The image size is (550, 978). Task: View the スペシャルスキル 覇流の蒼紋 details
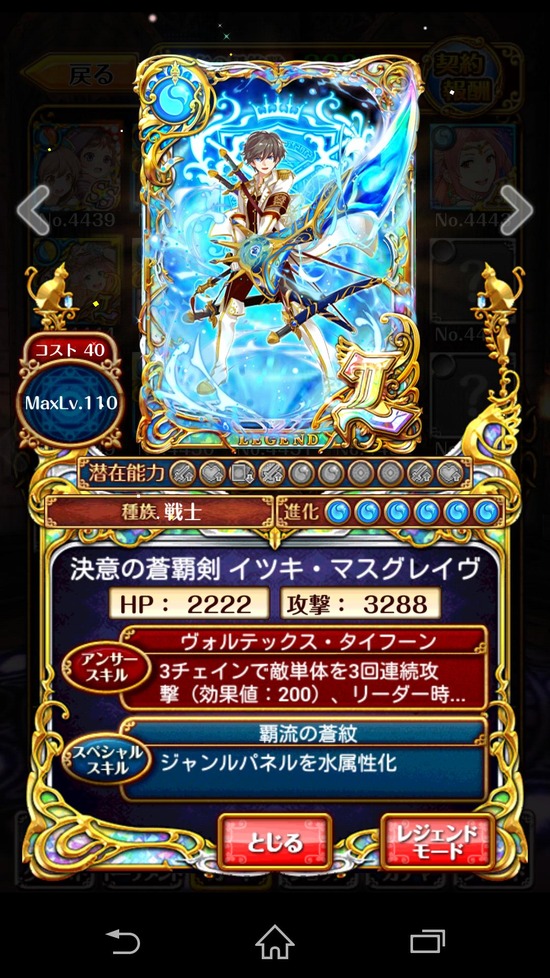coord(304,760)
